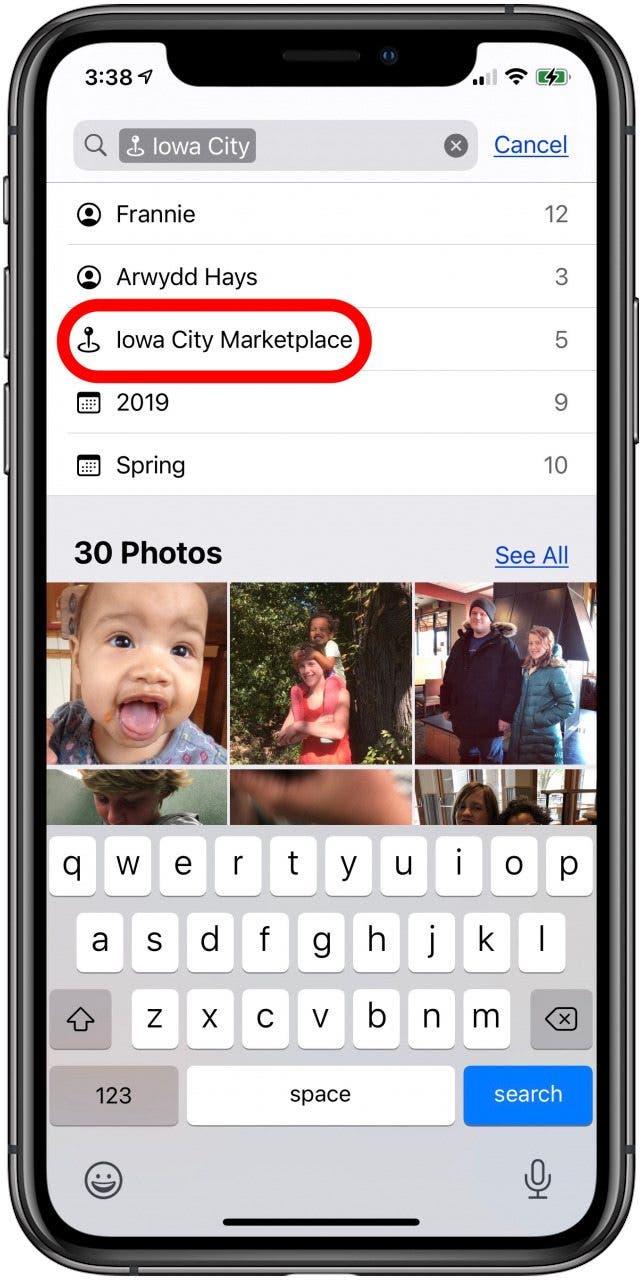This screenshot has width=642, height=1280.
Task: Open the emoji keyboard
Action: pos(103,1181)
